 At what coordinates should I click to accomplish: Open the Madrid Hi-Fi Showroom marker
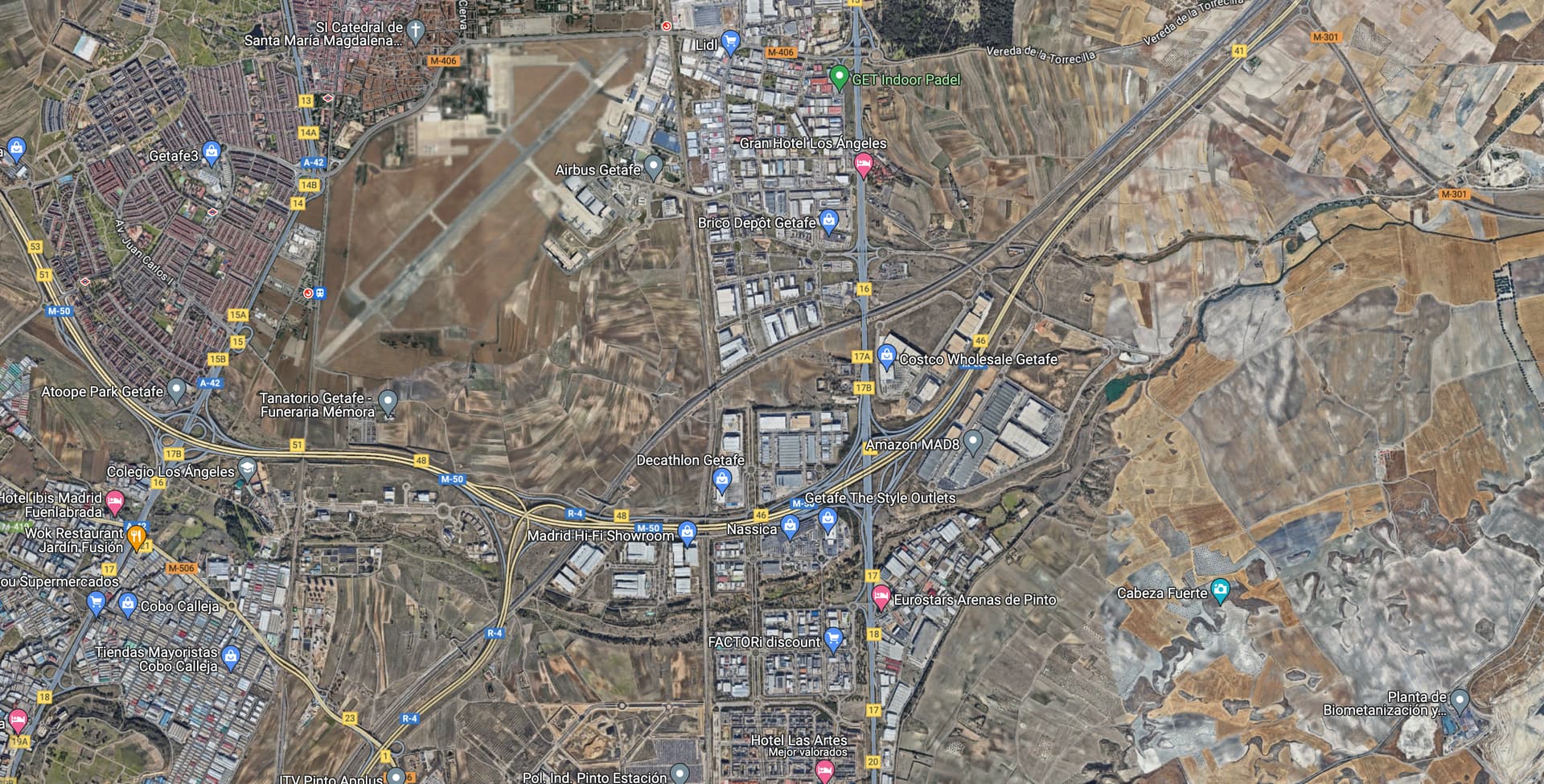pos(686,532)
